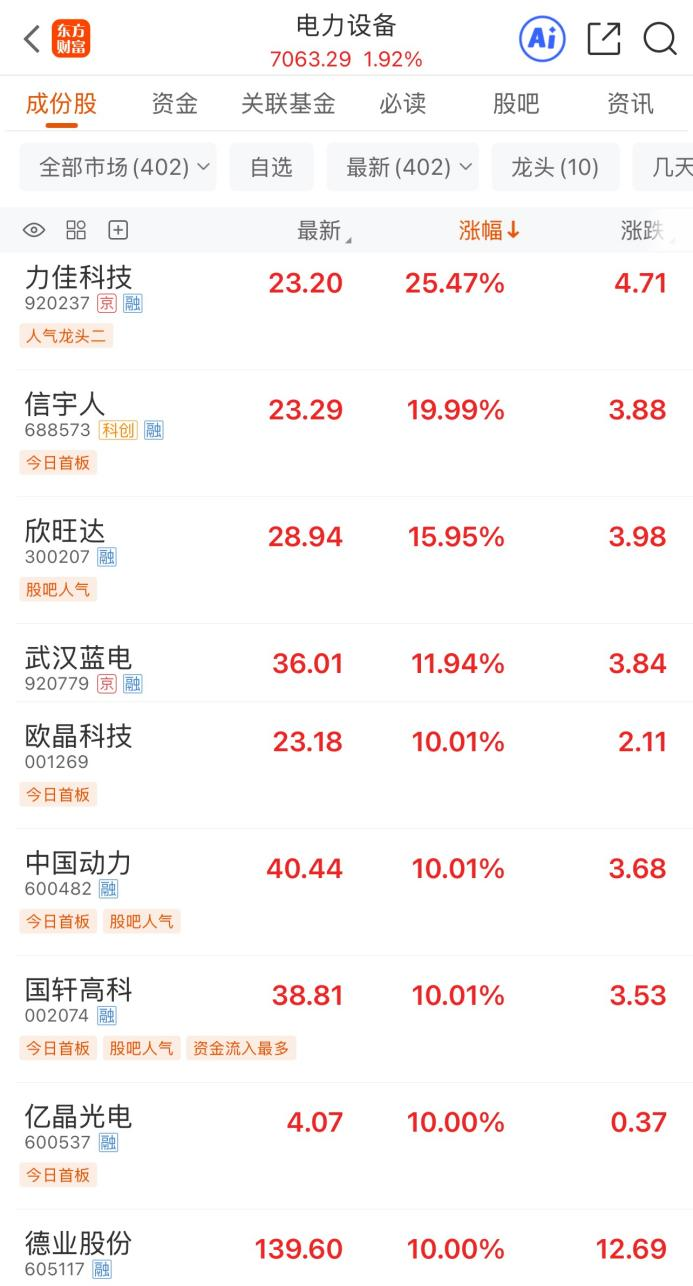The width and height of the screenshot is (693, 1286).
Task: Expand the 最新(402) dropdown
Action: coord(402,167)
